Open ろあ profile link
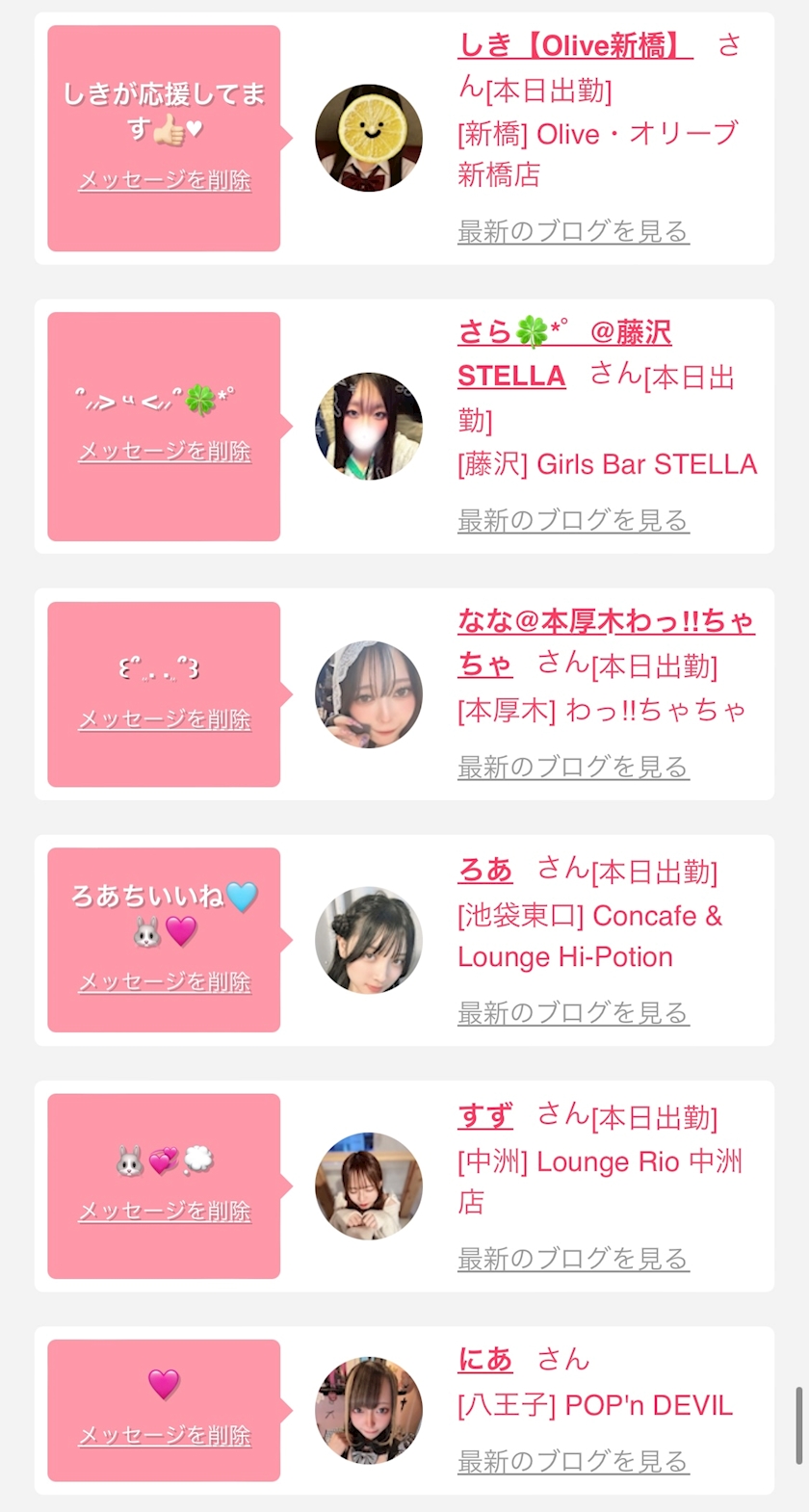The height and width of the screenshot is (1512, 809). [x=484, y=870]
